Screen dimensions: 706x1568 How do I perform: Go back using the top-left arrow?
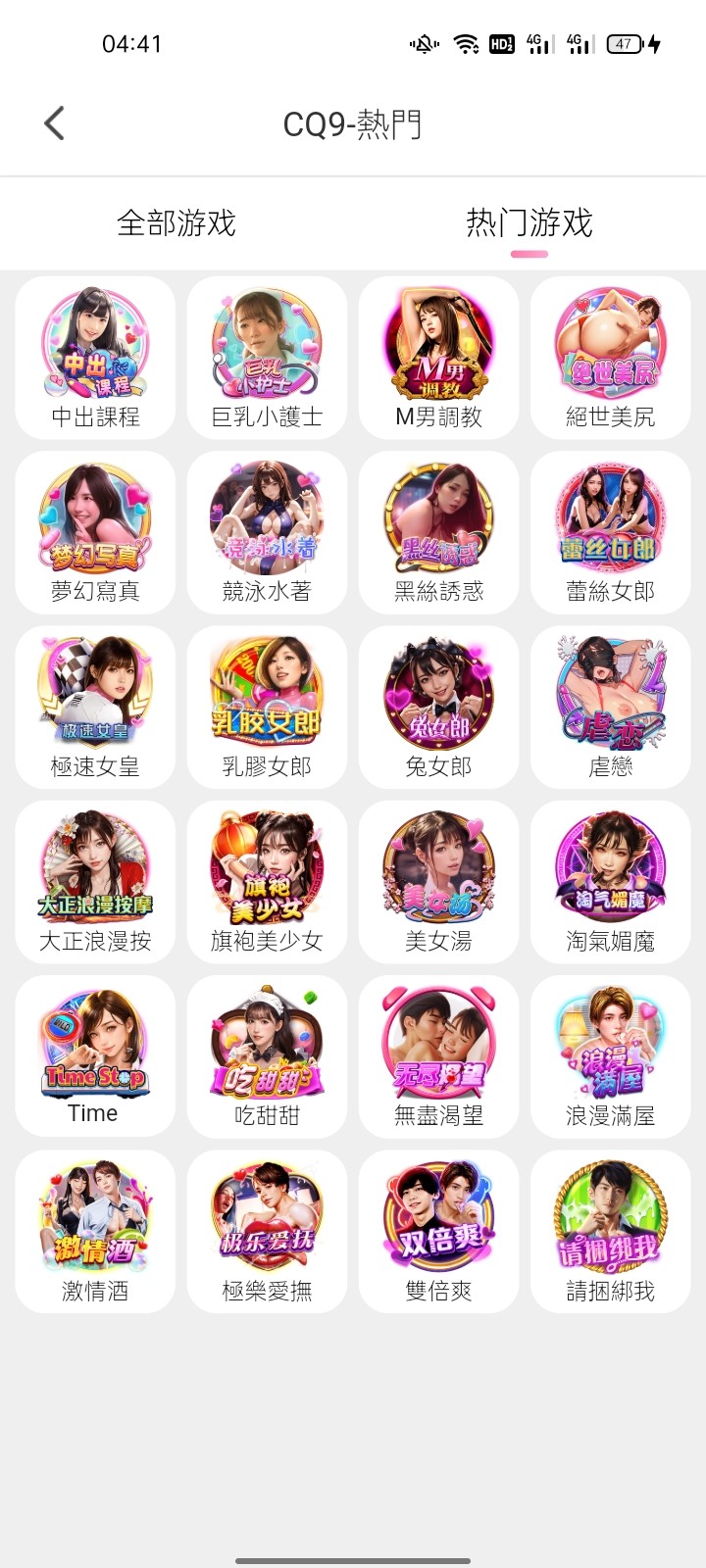tap(55, 123)
